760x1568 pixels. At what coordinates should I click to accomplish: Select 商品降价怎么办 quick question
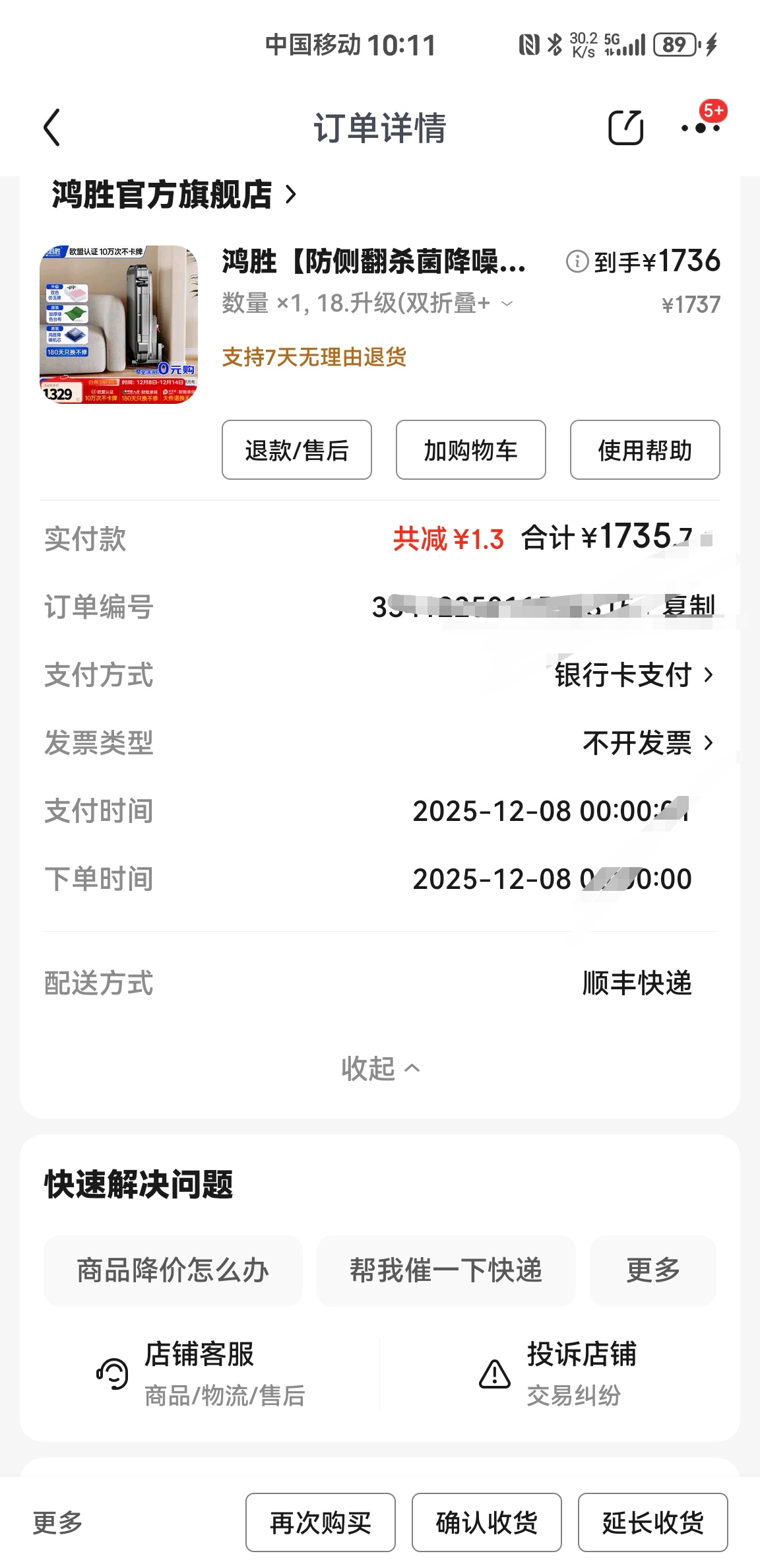point(173,1270)
